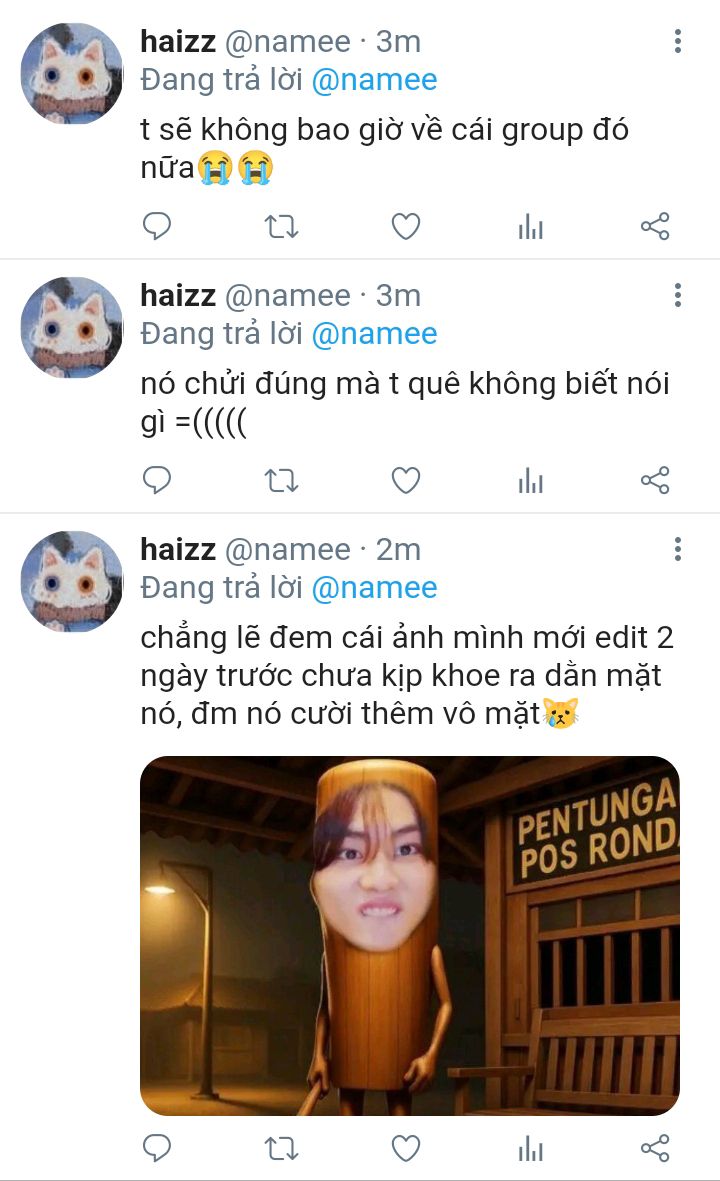Screen dimensions: 720x1181
Task: Reply to the "nó chửi đúng" tweet
Action: (157, 480)
